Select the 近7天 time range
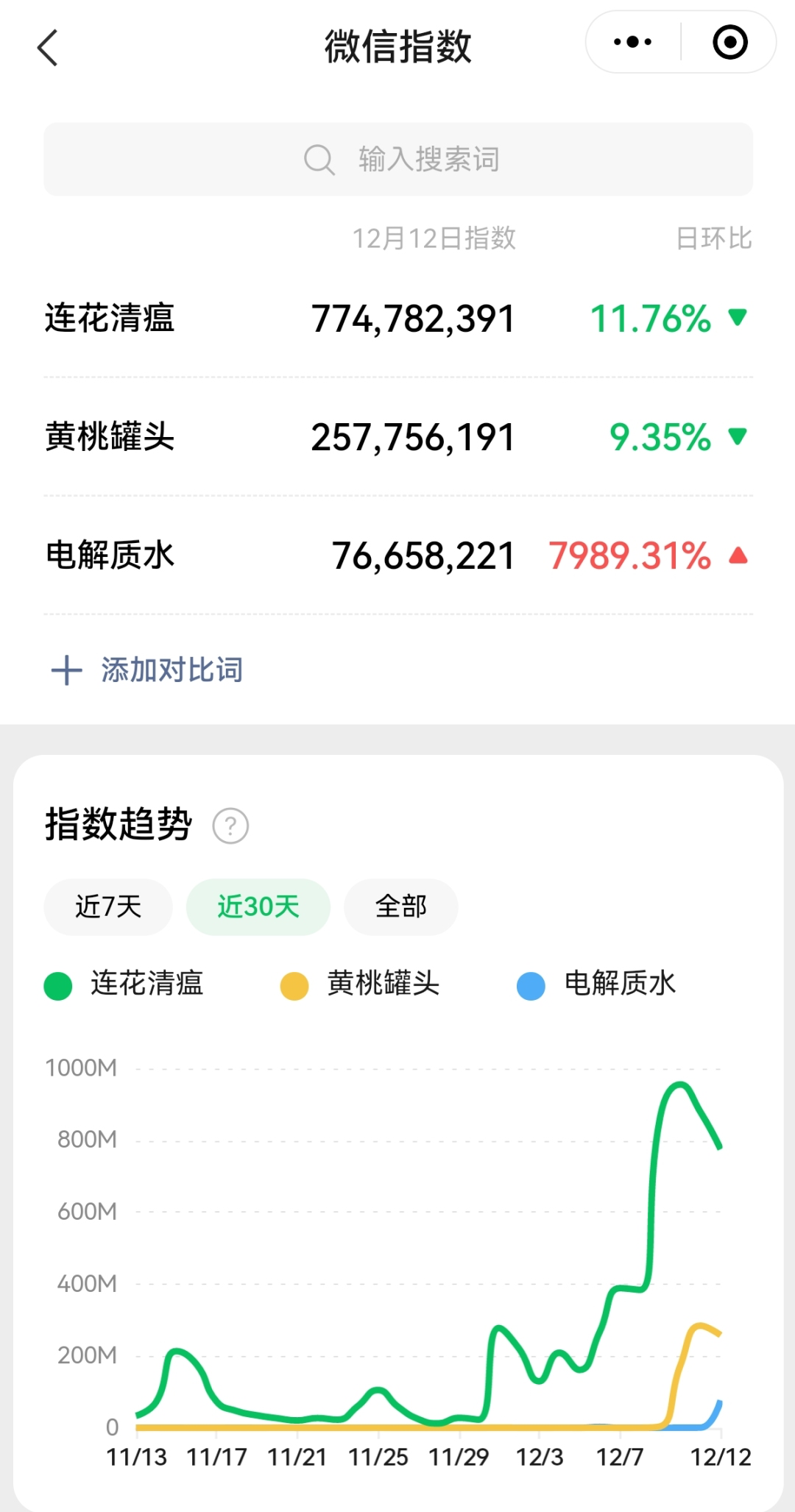This screenshot has height=1512, width=795. coord(107,907)
